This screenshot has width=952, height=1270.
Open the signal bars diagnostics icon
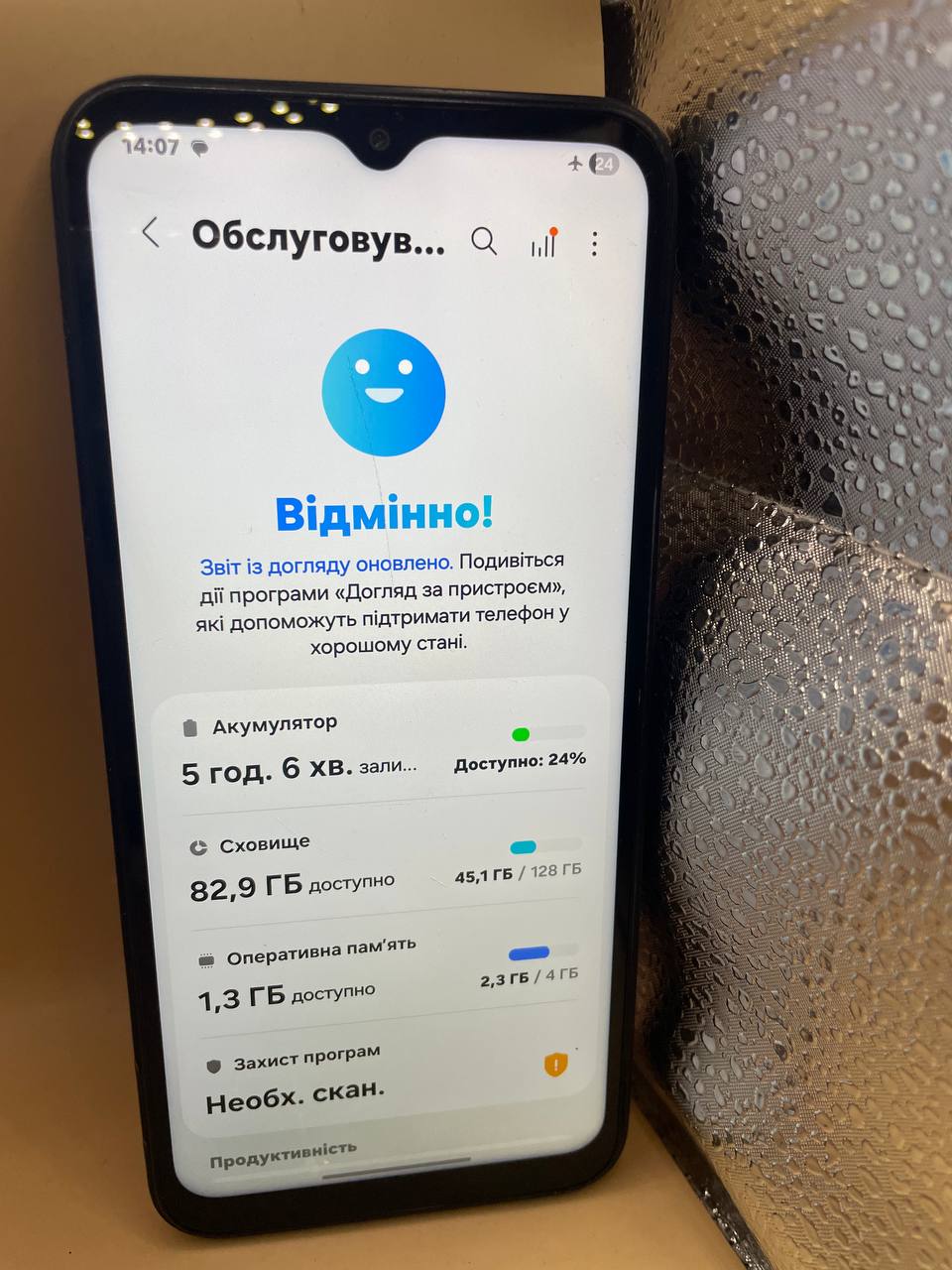click(x=543, y=243)
